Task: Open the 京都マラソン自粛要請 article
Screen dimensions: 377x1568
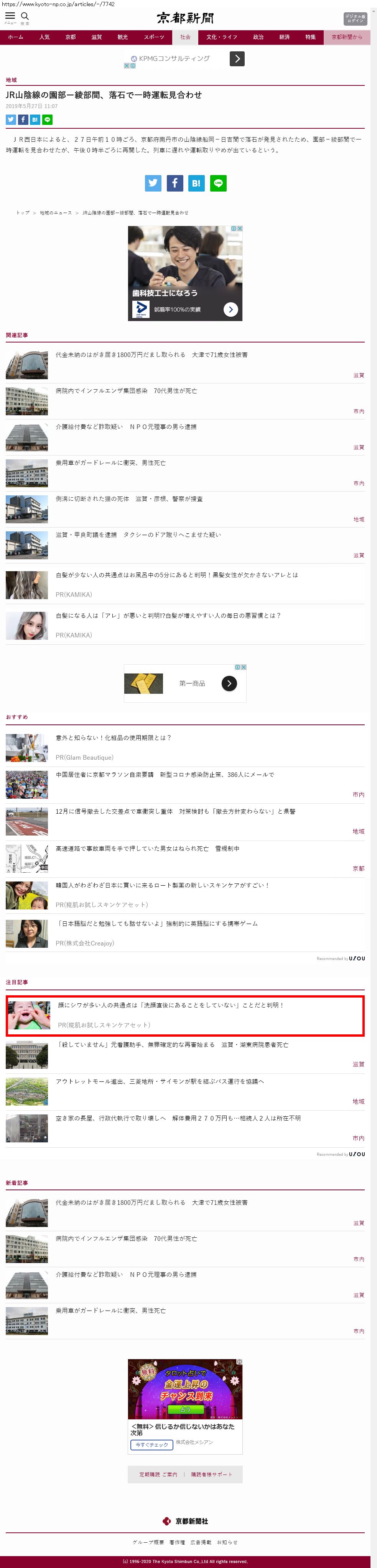Action: (165, 774)
